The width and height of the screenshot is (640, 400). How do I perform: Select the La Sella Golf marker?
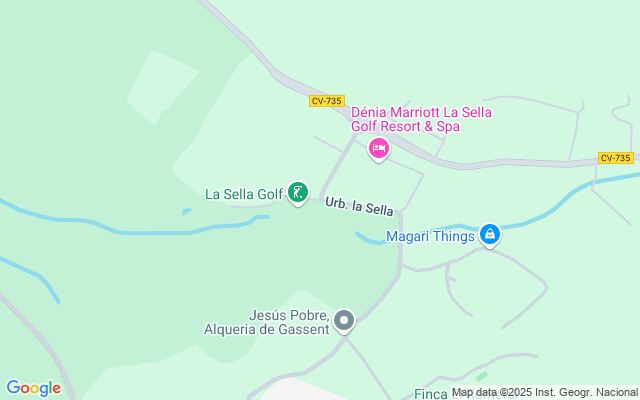[297, 191]
